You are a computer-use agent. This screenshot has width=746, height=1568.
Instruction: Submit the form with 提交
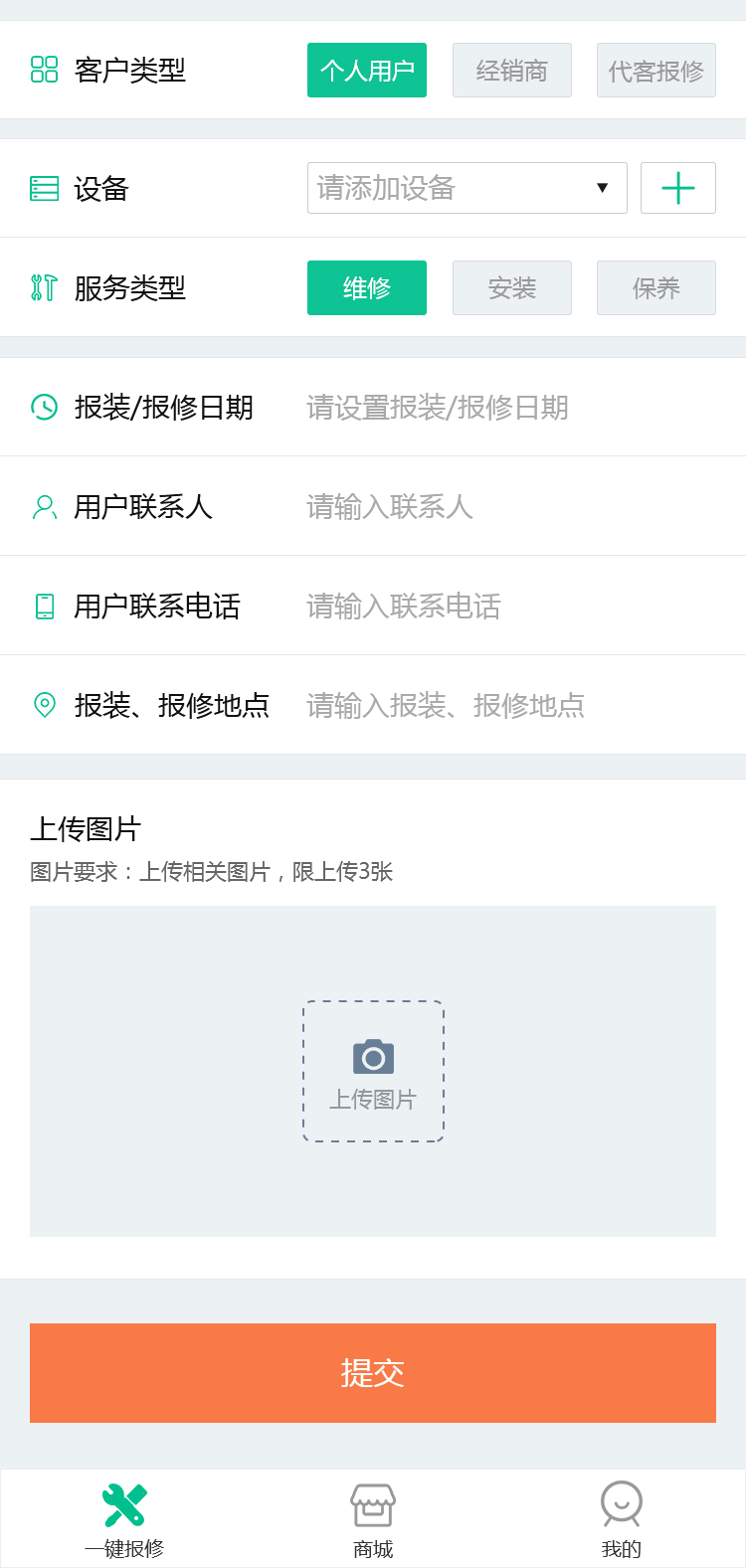[373, 1373]
